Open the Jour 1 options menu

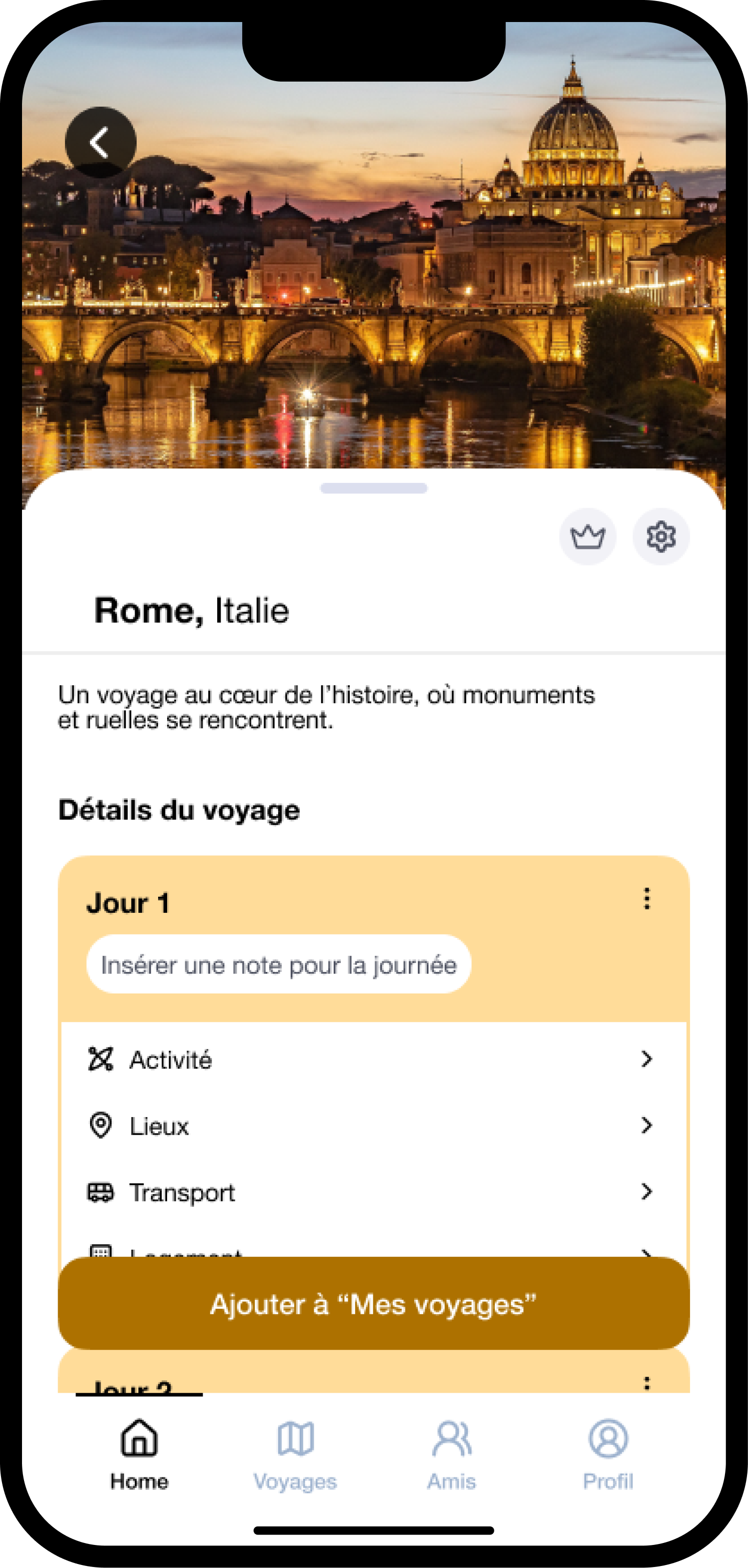[x=646, y=901]
